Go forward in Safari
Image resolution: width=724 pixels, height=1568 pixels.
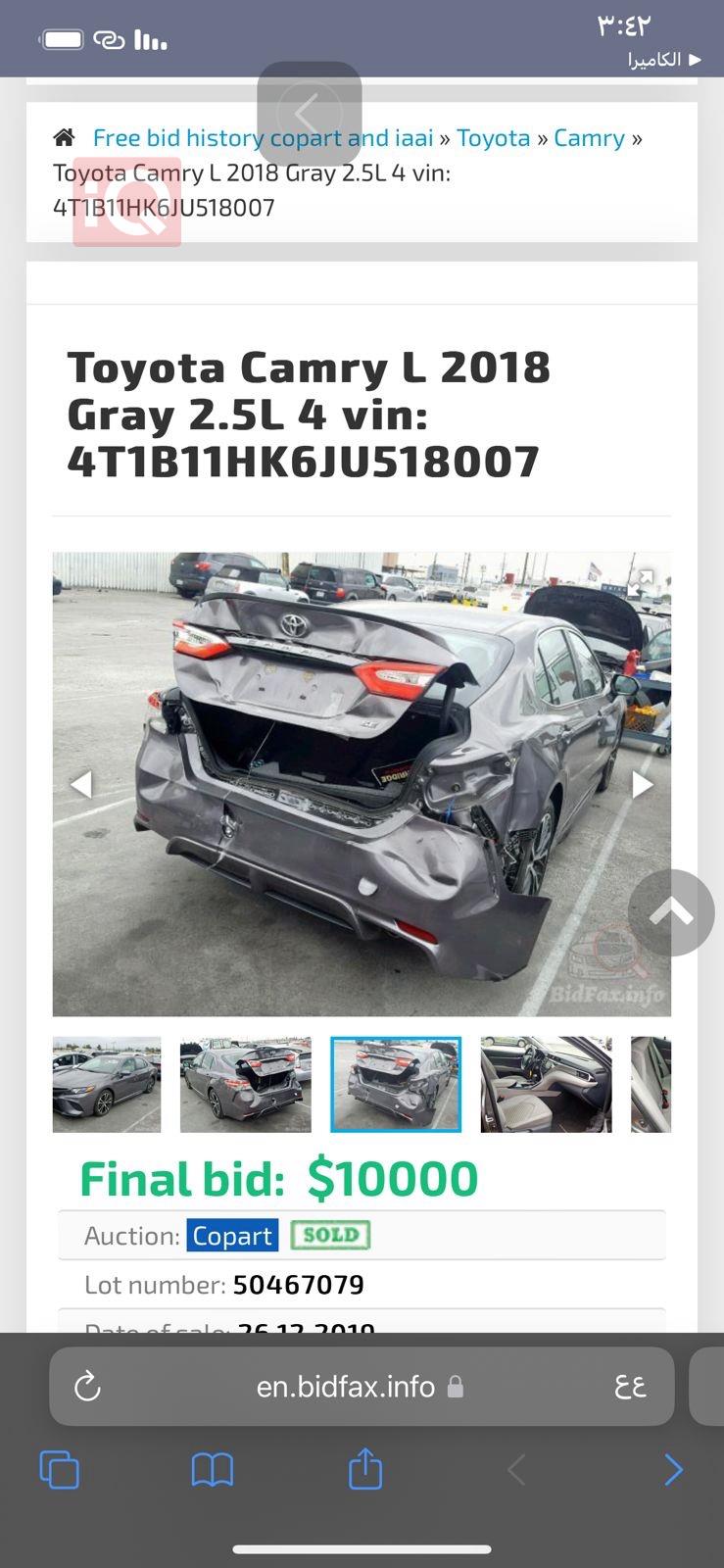pos(673,1470)
